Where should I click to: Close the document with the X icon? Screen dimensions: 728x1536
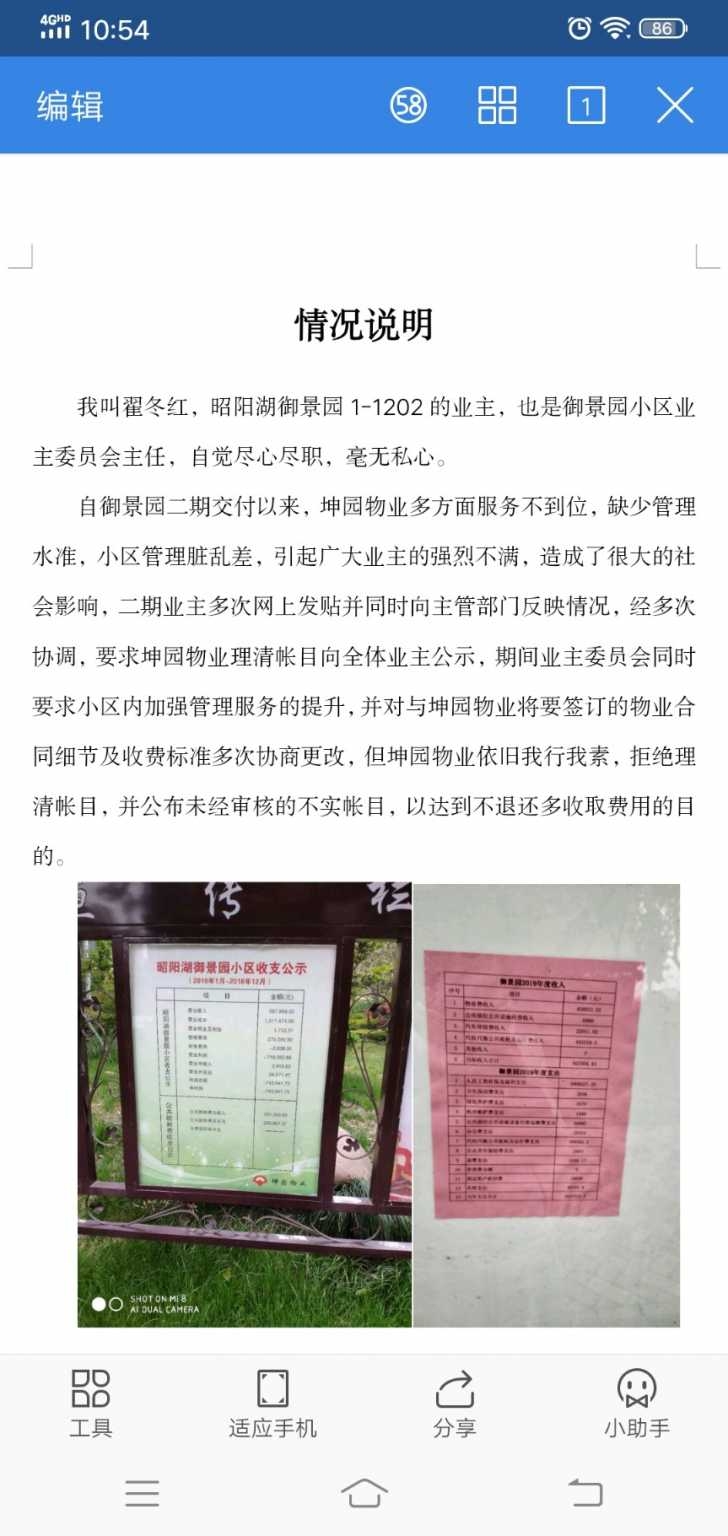pos(675,105)
